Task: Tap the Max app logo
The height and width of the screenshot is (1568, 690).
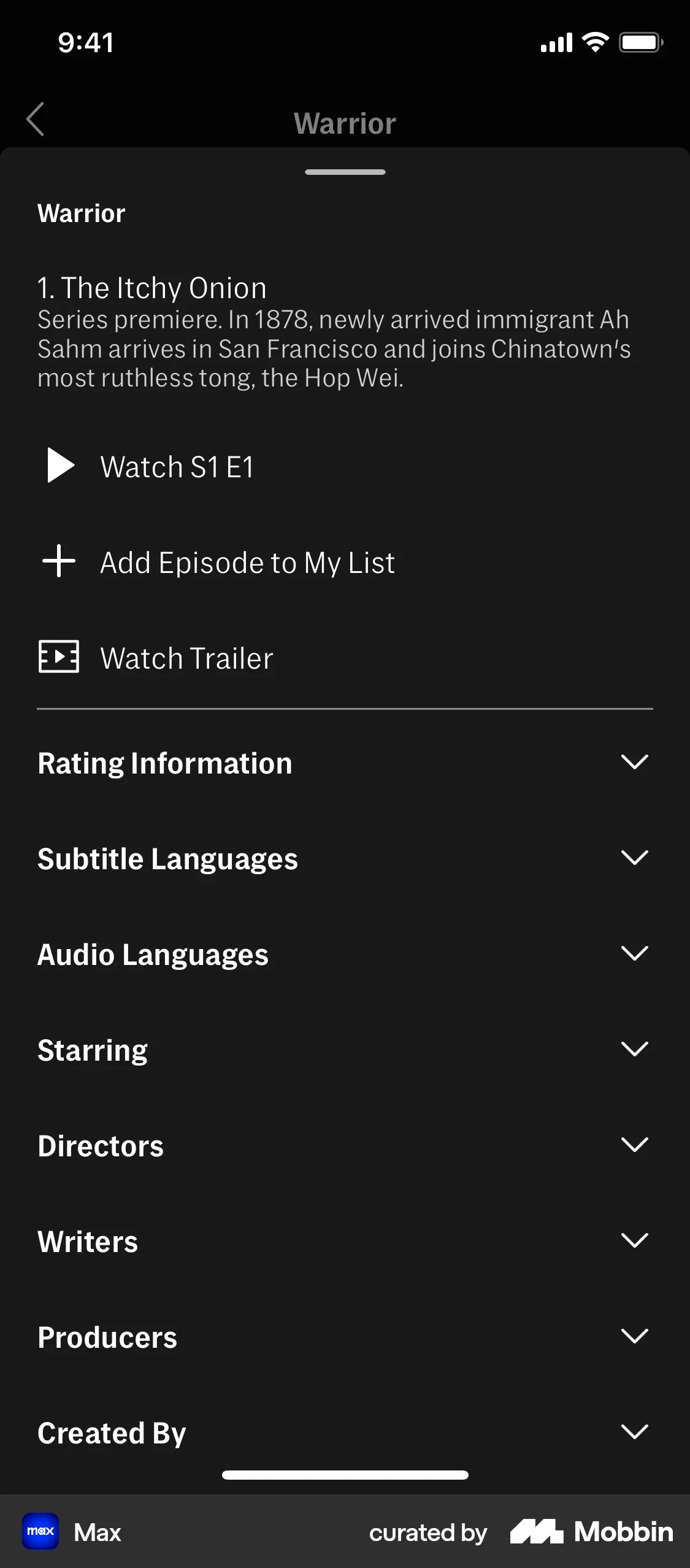Action: (40, 1530)
